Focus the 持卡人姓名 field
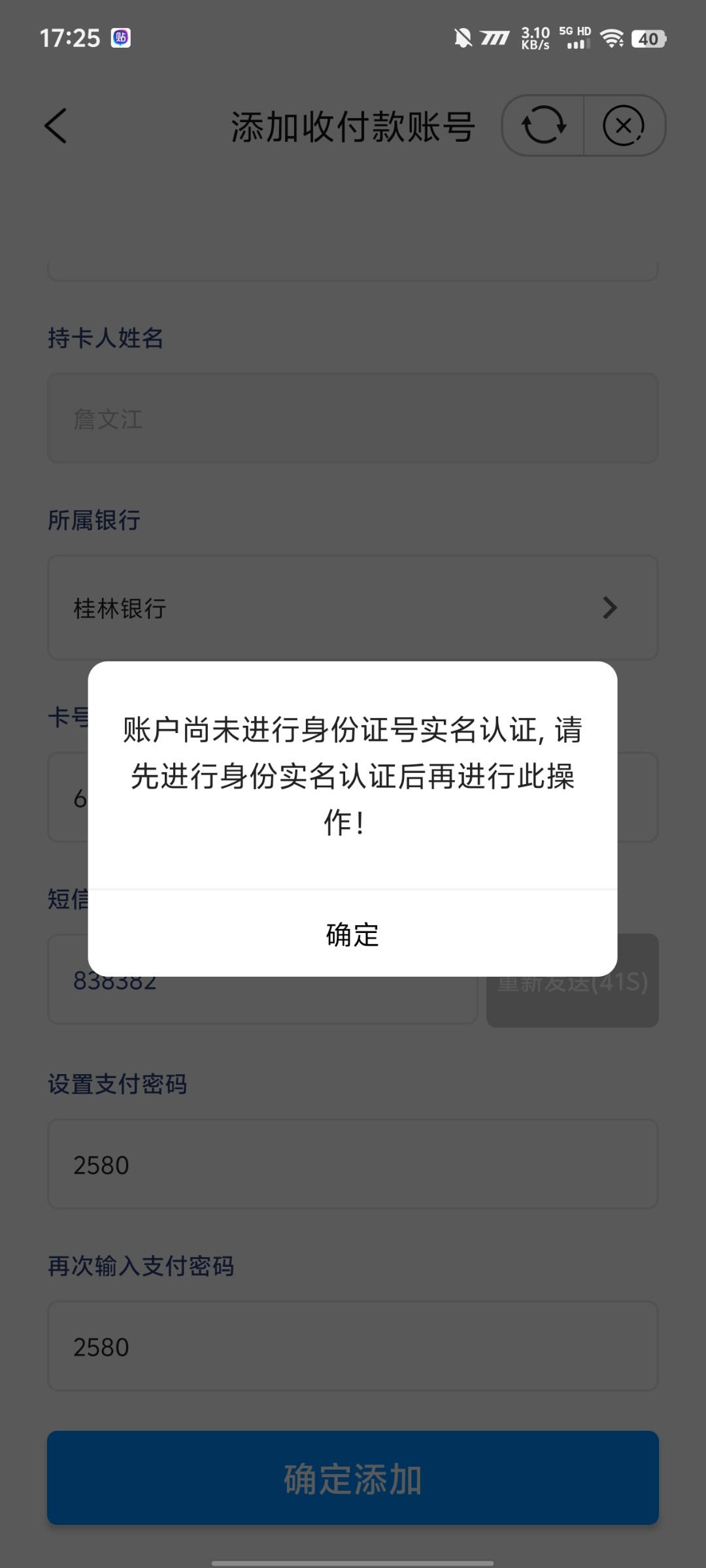 tap(352, 418)
